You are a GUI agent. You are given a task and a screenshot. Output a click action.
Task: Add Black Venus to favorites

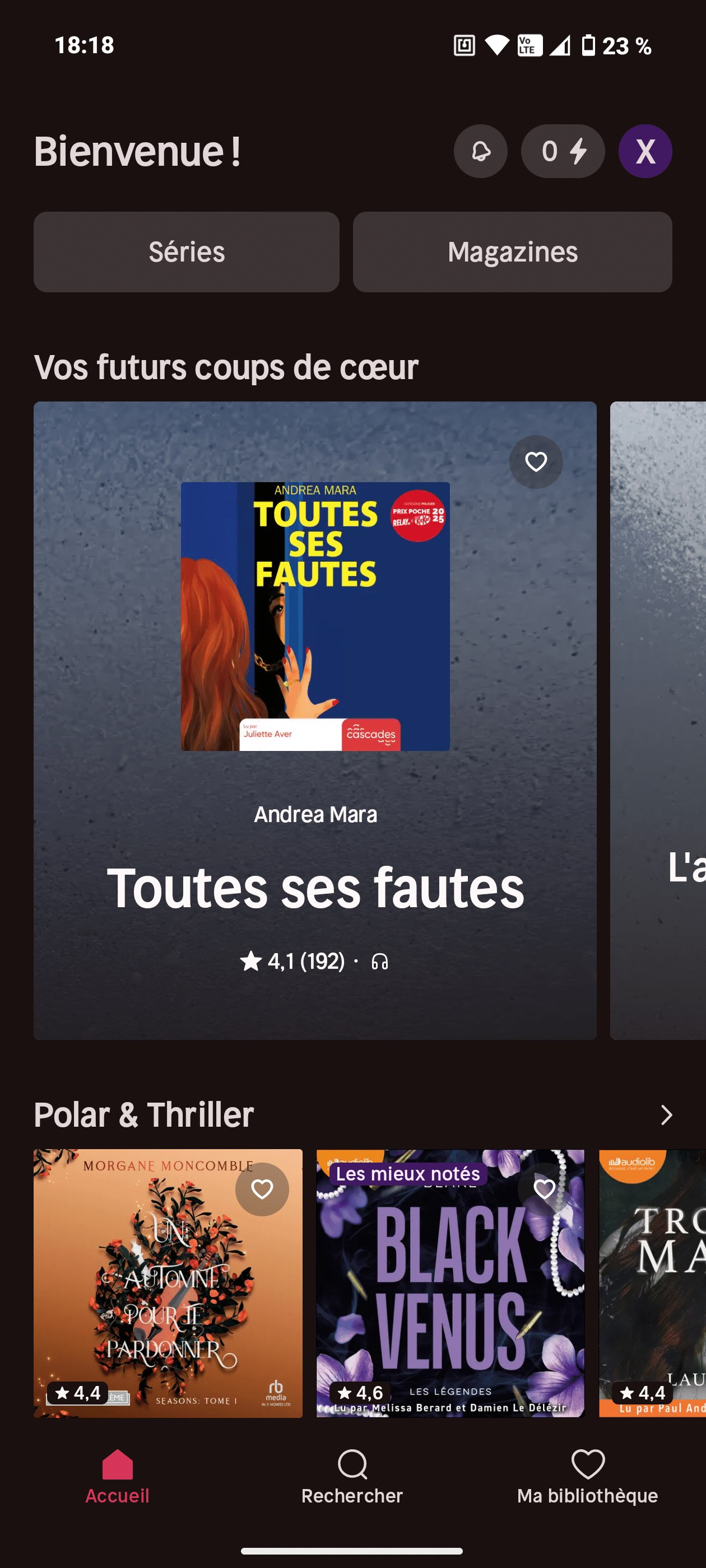[x=544, y=1189]
